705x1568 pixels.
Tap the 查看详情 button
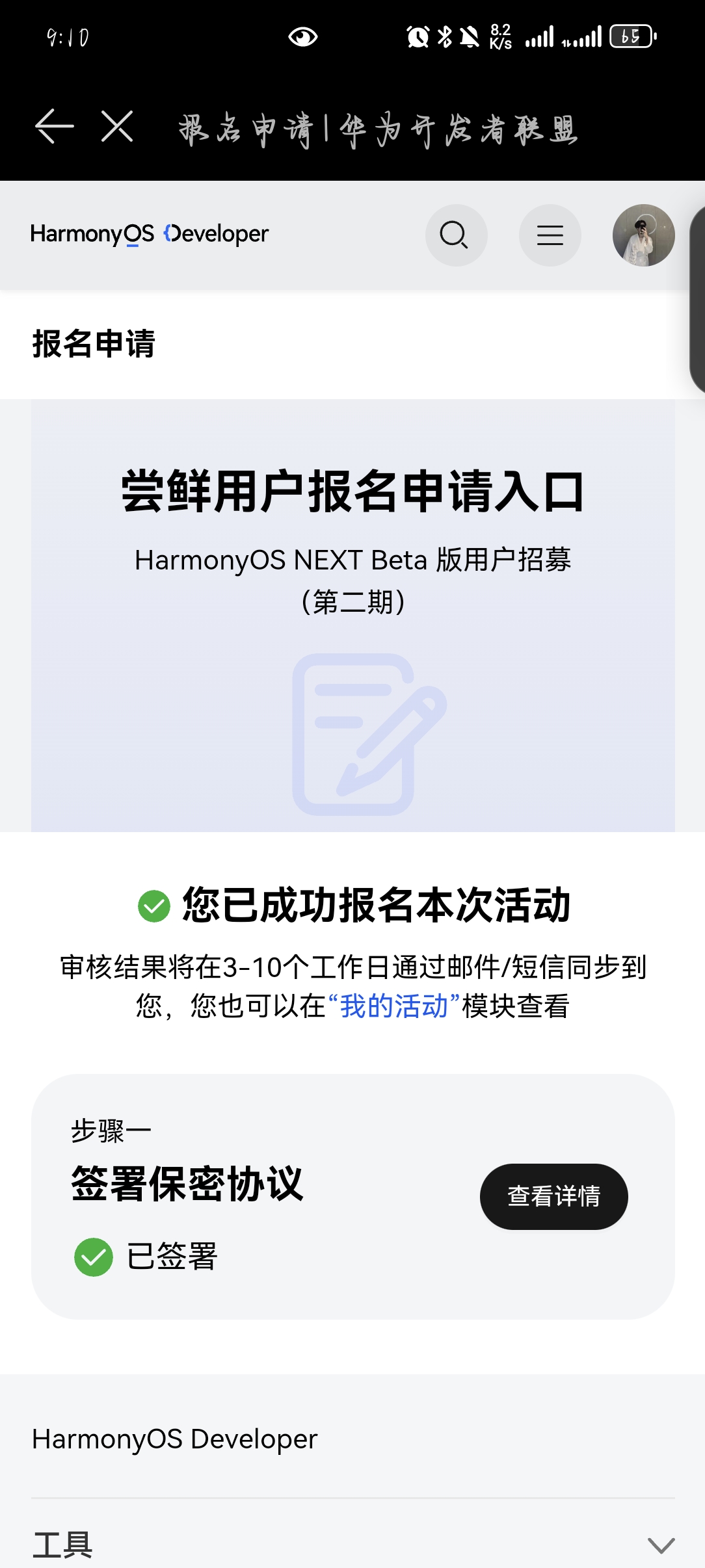553,1196
